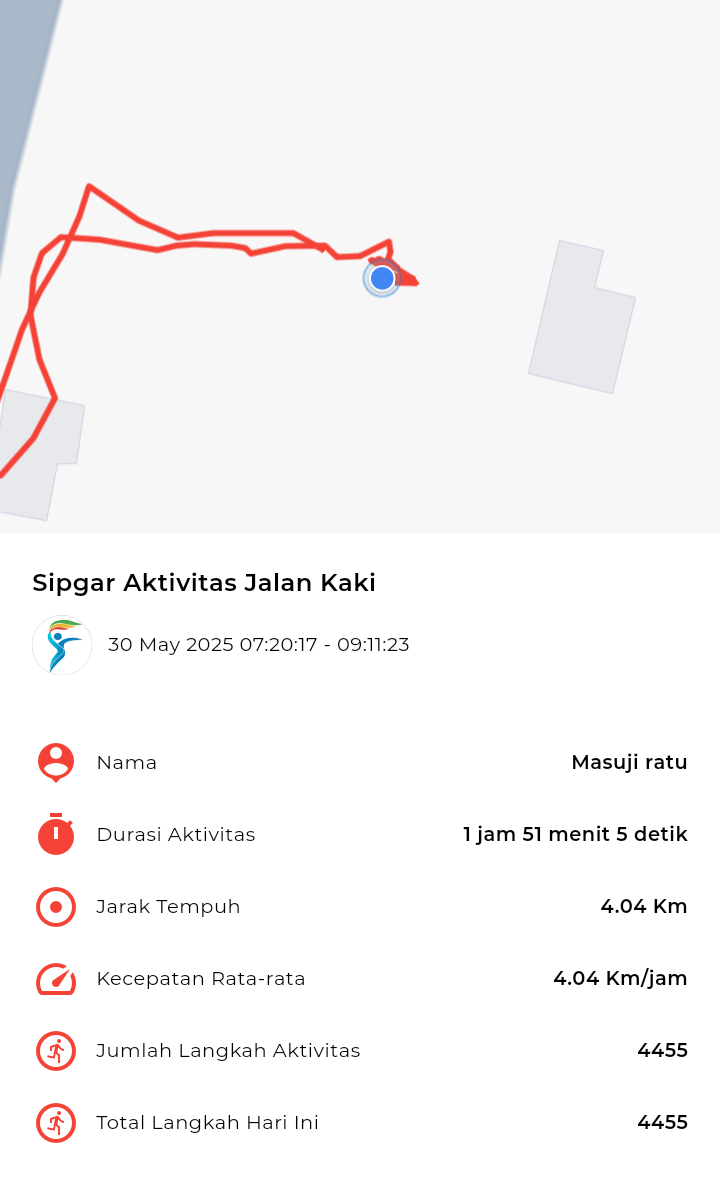Image resolution: width=720 pixels, height=1177 pixels.
Task: Select the Durasi Aktivitas label
Action: tap(177, 834)
